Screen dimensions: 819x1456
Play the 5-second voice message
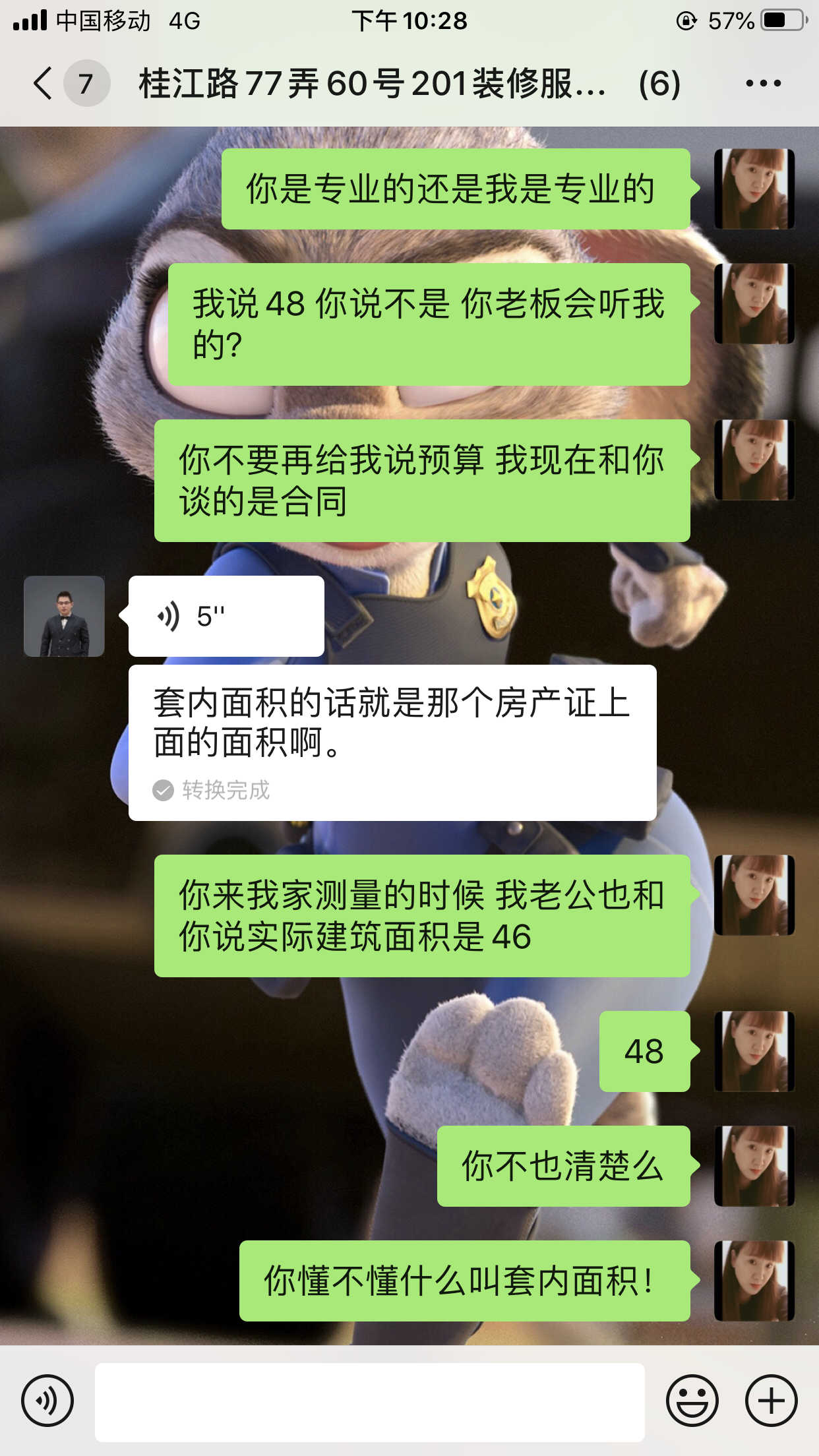tap(226, 617)
